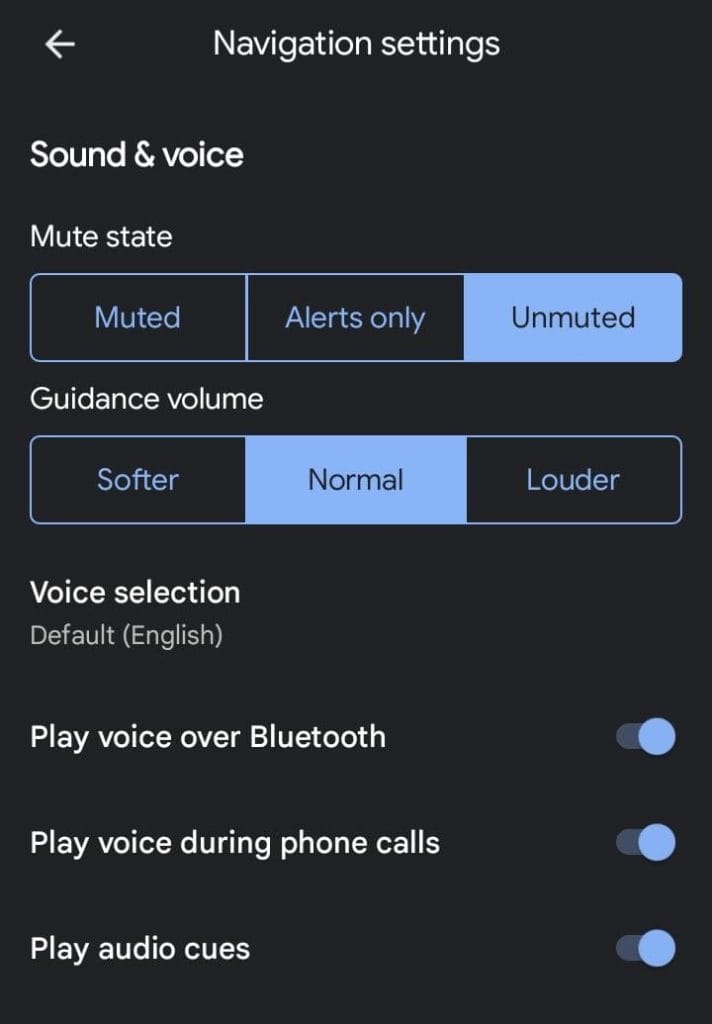
Task: Open Voice selection settings
Action: pos(135,611)
